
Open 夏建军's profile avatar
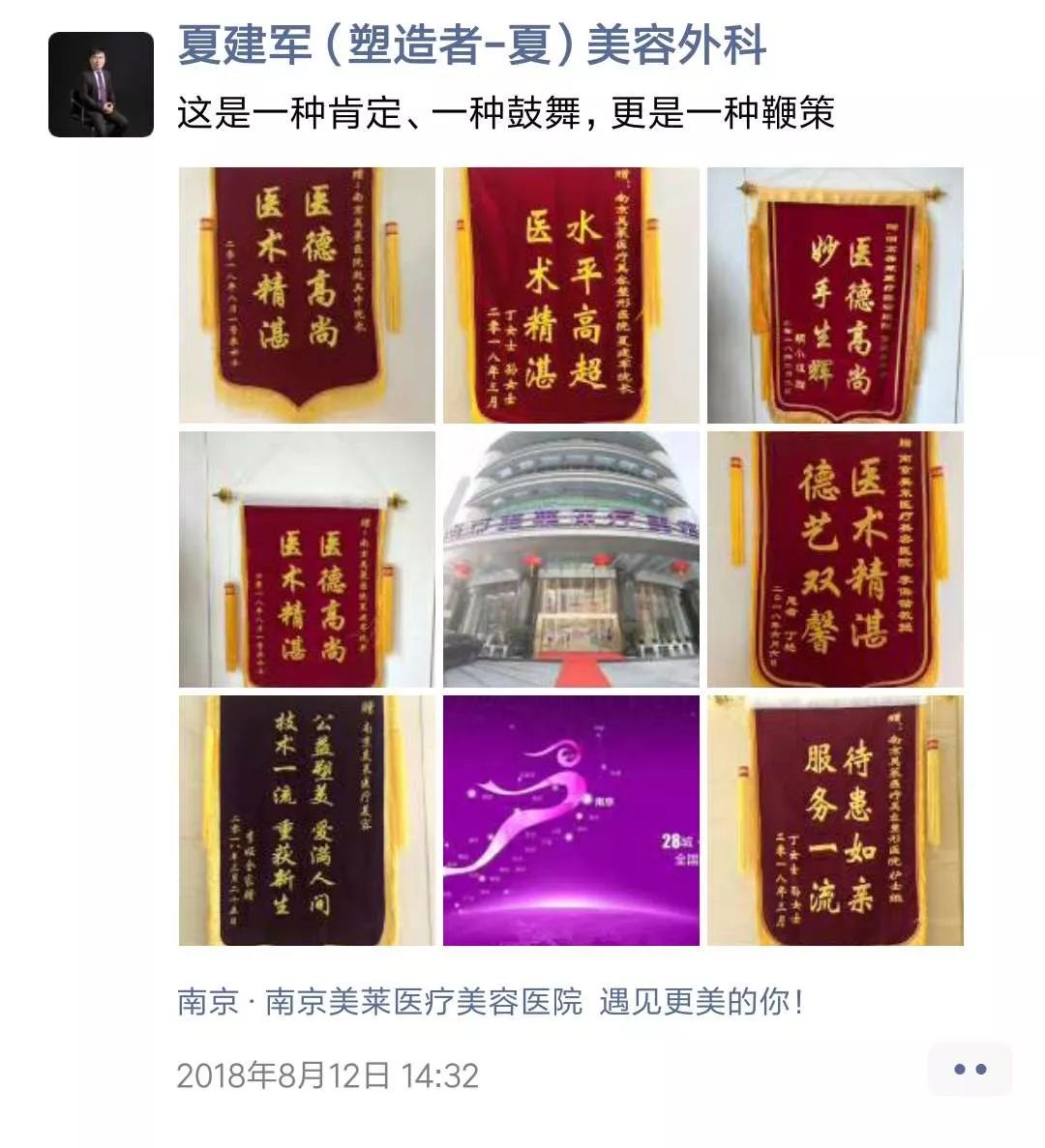[101, 84]
